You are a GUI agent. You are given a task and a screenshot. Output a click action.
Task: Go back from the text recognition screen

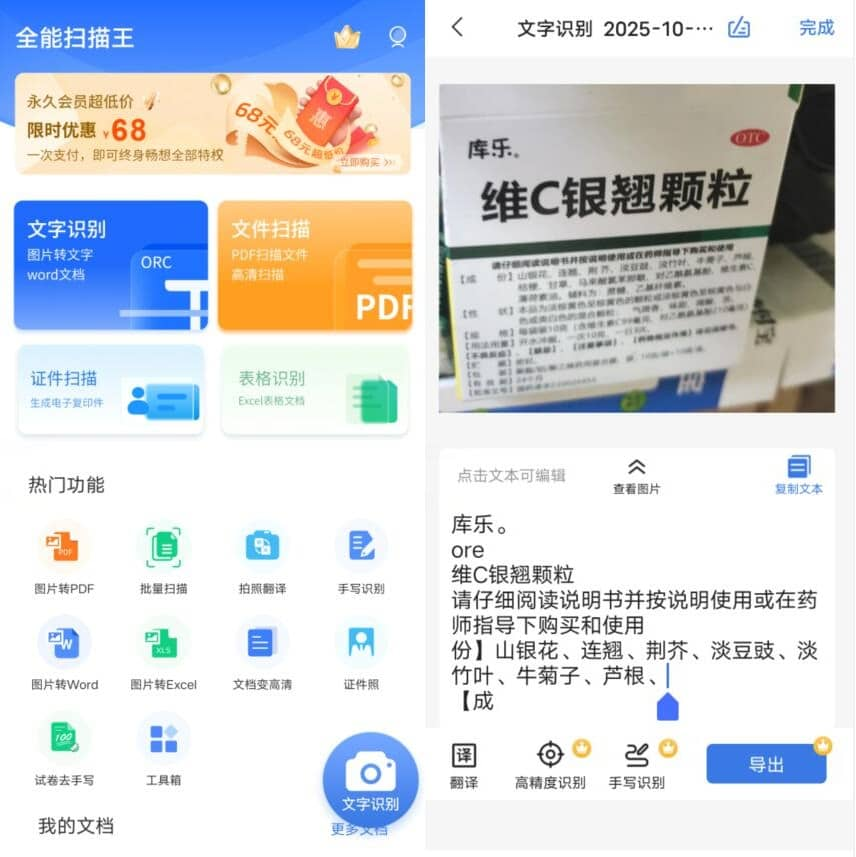[458, 28]
